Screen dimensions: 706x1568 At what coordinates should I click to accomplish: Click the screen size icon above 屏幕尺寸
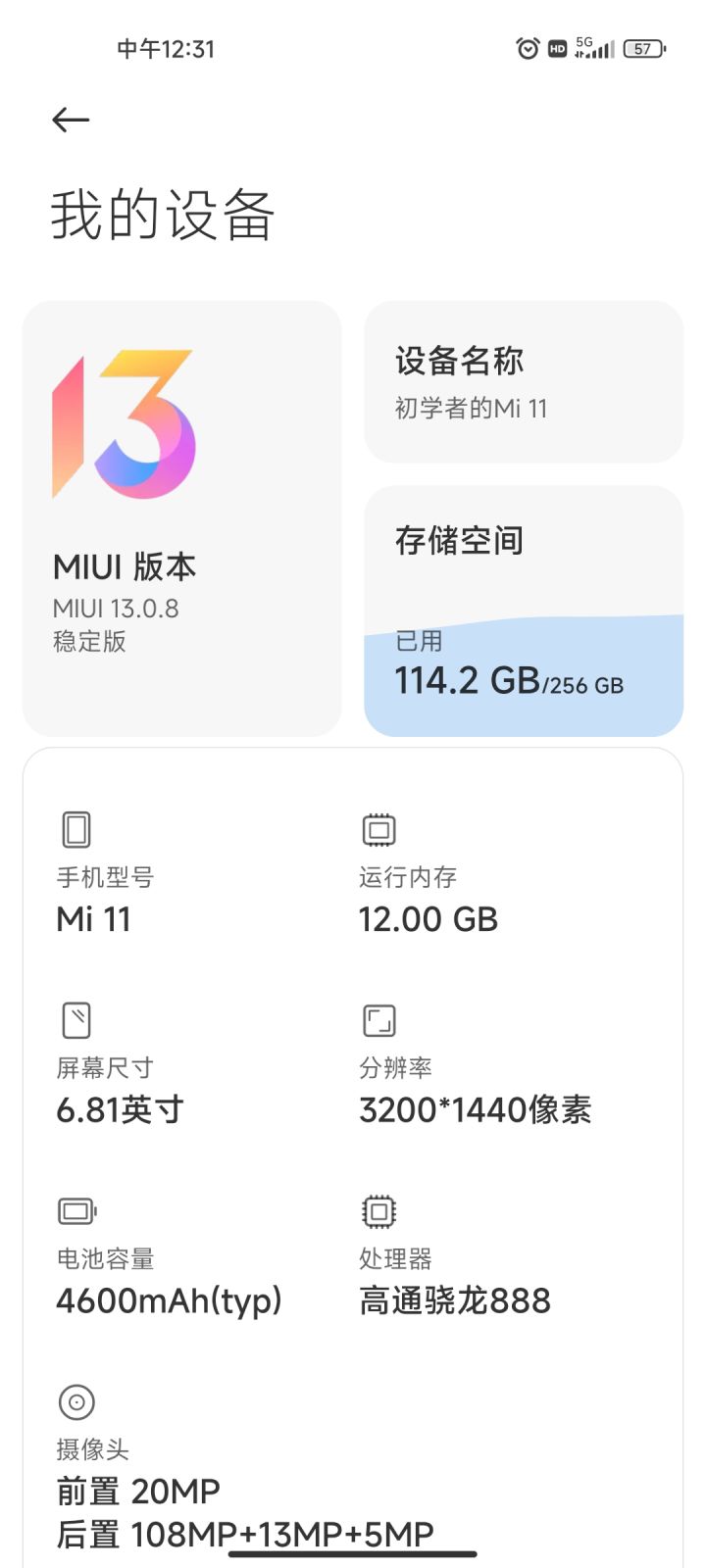[76, 1018]
